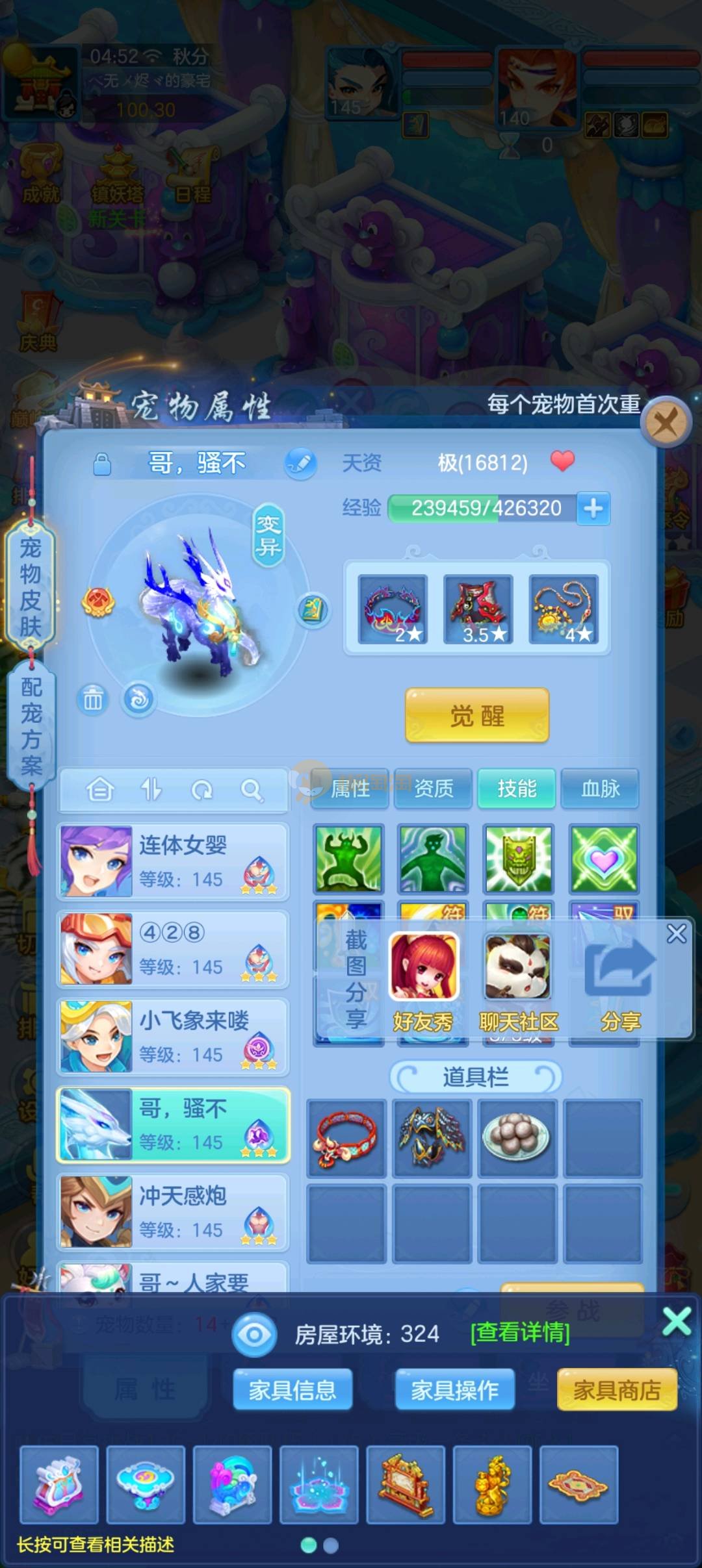Close the furniture bar with green X
Image resolution: width=702 pixels, height=1568 pixels.
[677, 1321]
